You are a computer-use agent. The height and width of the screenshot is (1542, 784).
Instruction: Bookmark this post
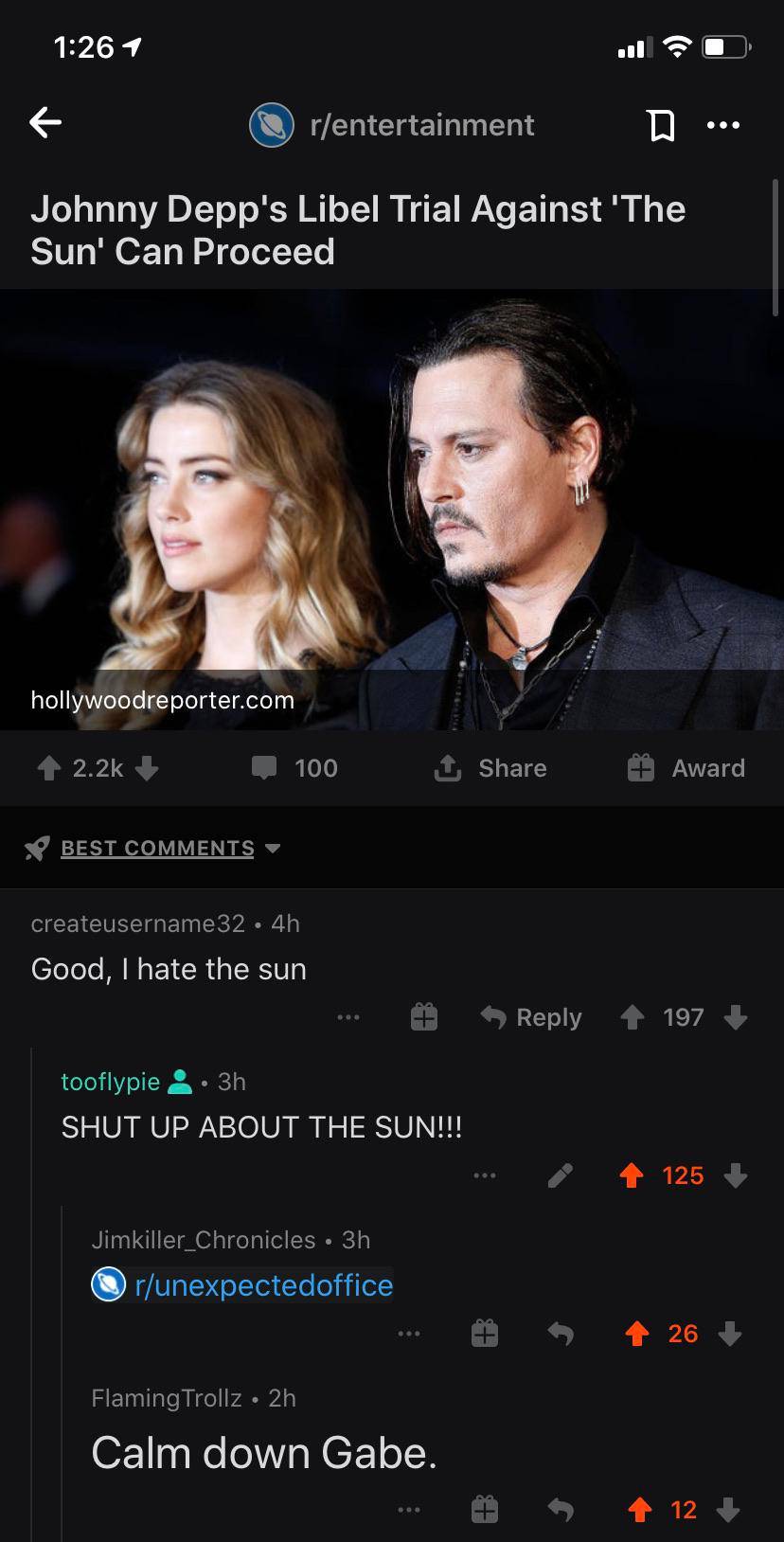click(x=661, y=125)
